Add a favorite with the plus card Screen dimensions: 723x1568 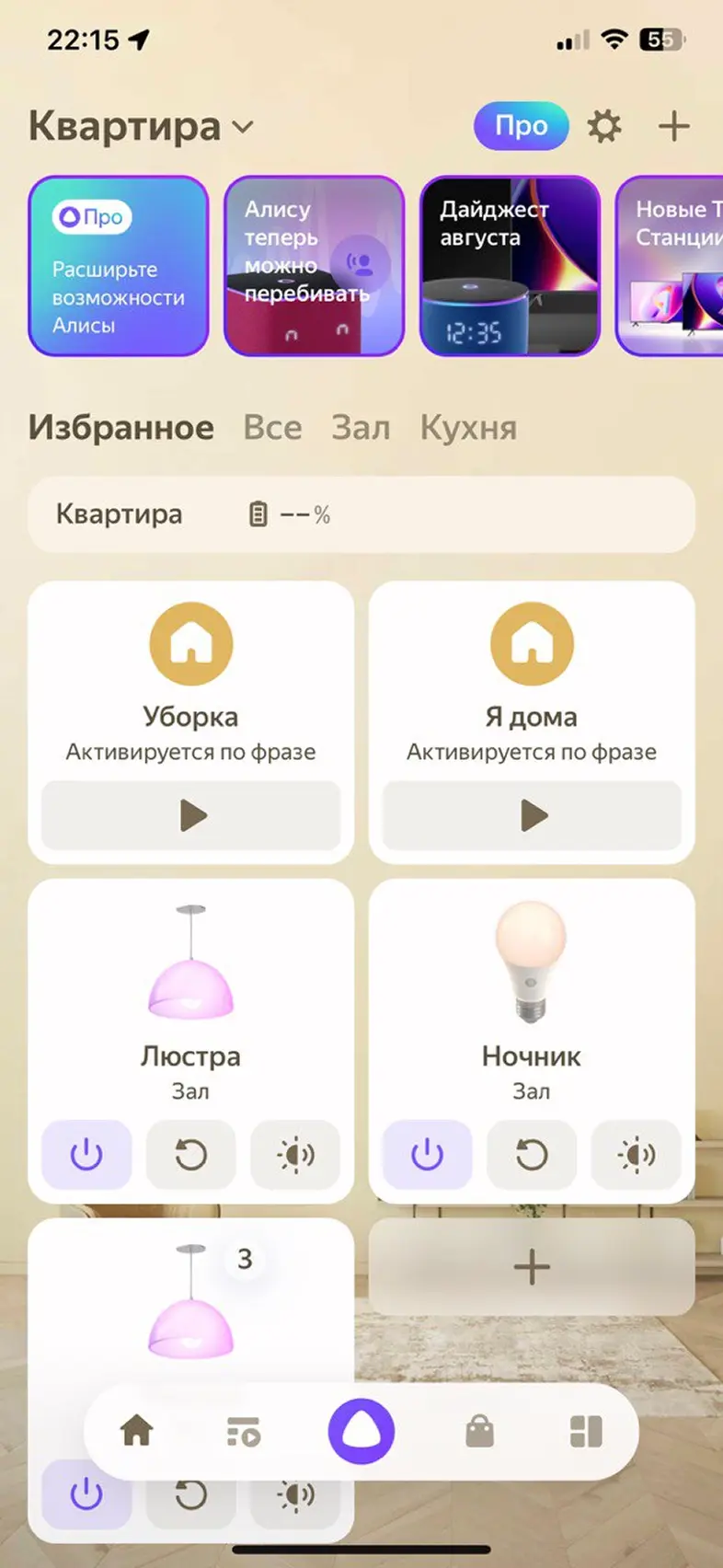click(x=532, y=1267)
